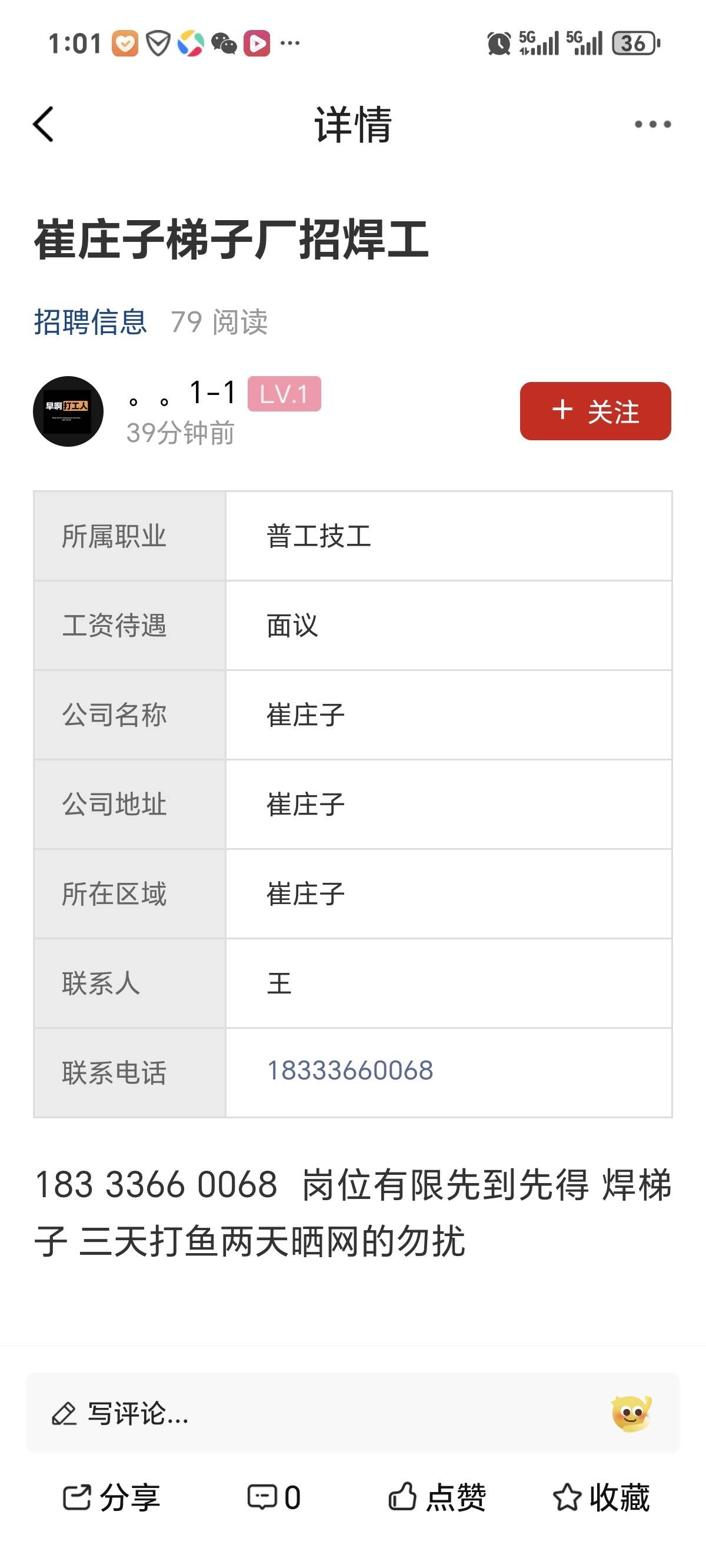Viewport: 706px width, 1568px height.
Task: Tap the 招聘信息 category link
Action: [90, 321]
